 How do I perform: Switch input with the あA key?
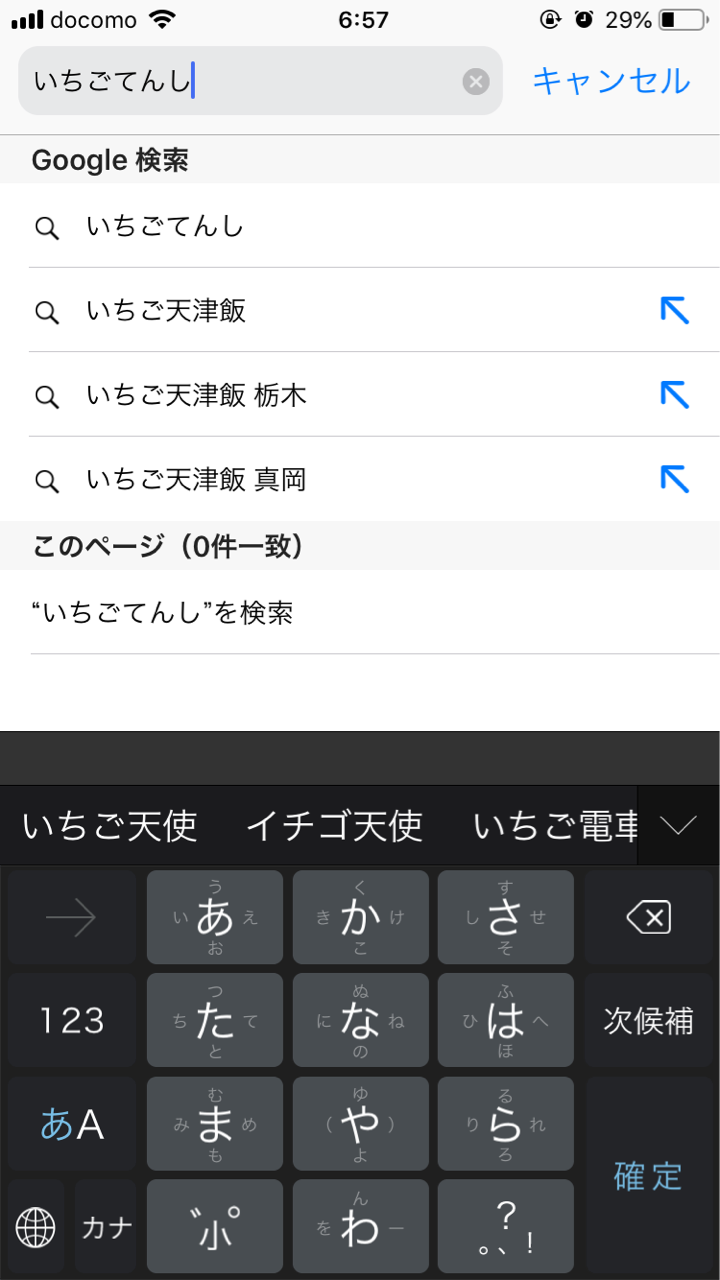point(72,1124)
